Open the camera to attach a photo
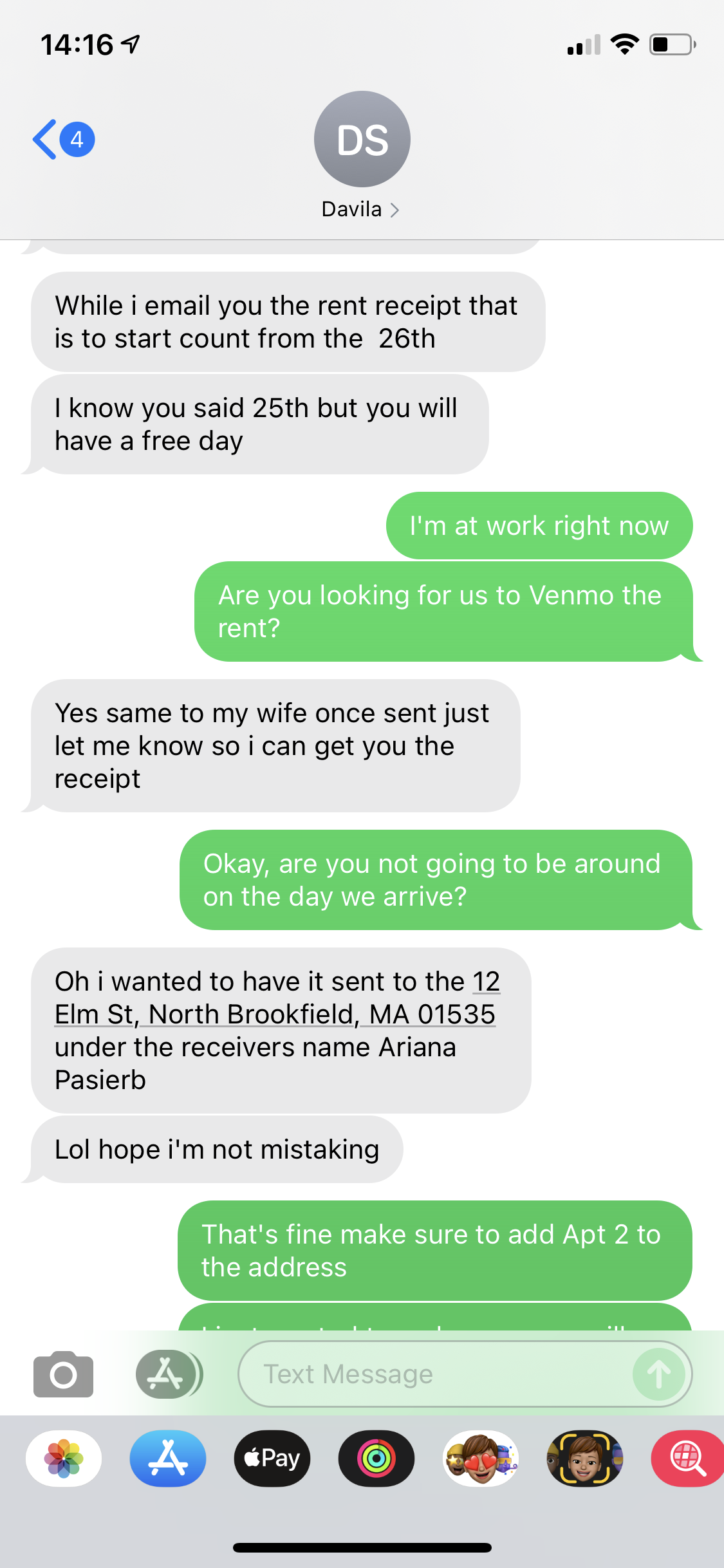724x1568 pixels. point(63,1374)
